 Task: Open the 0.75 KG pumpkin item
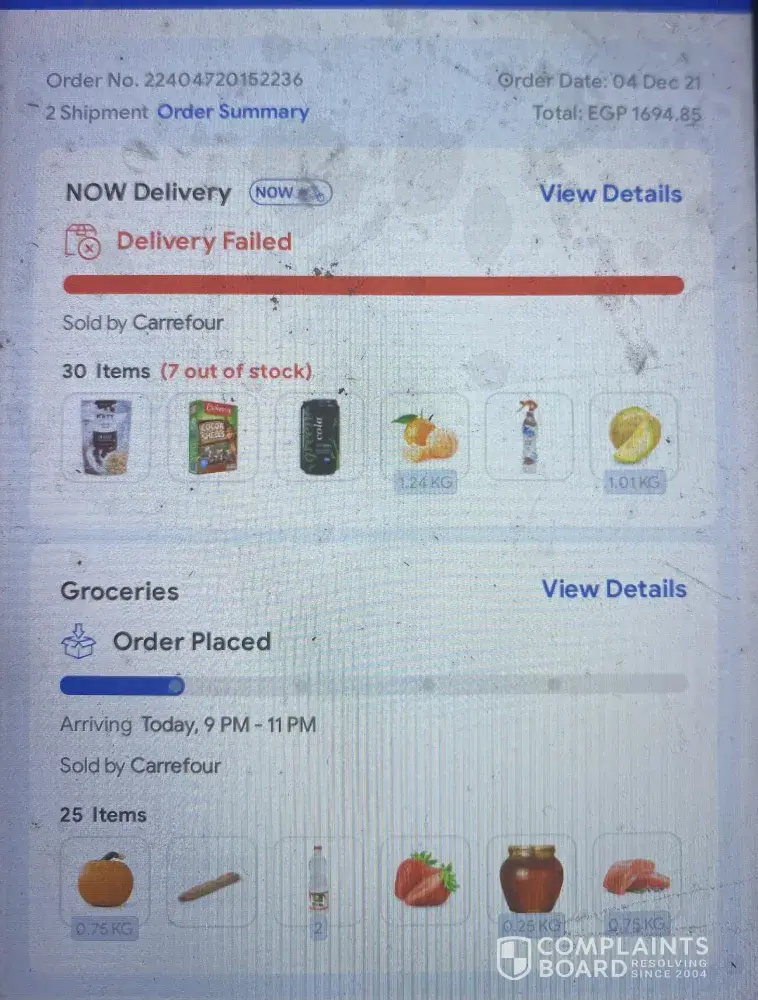(105, 881)
